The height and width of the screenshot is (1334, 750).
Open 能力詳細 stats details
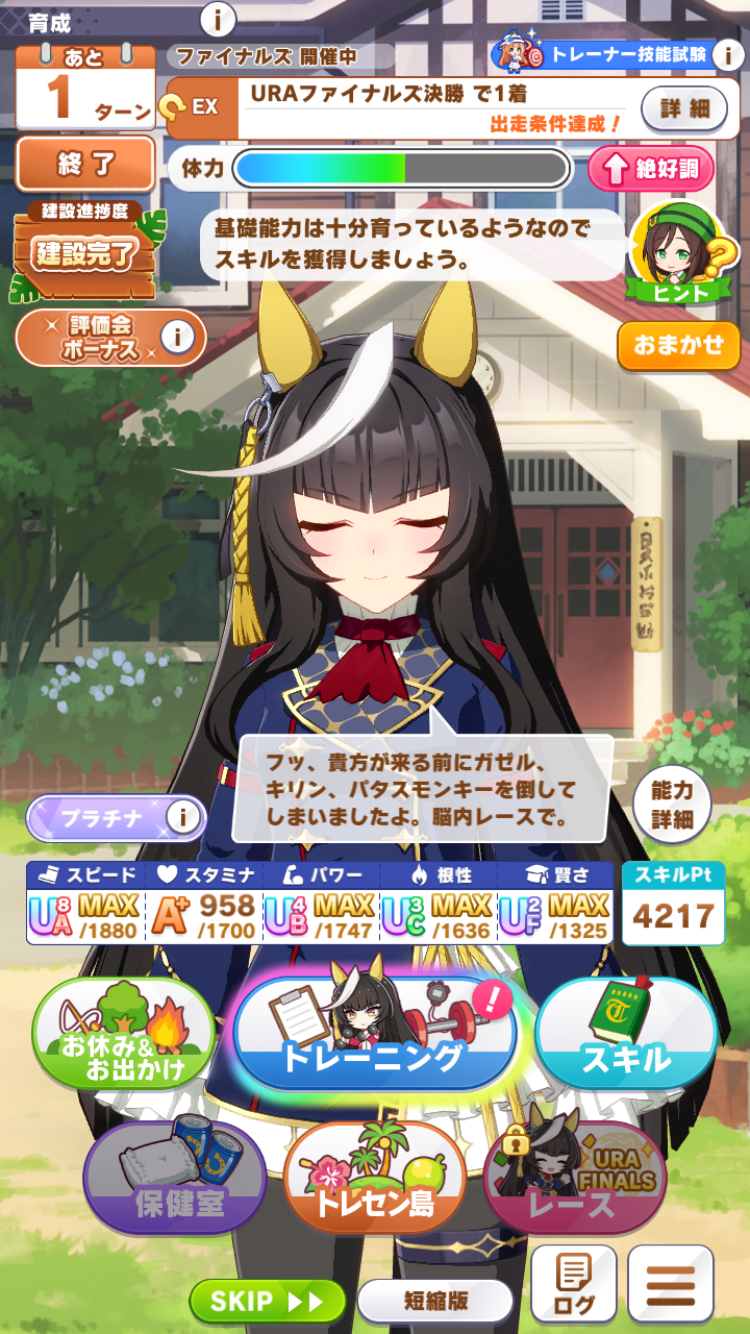pyautogui.click(x=672, y=804)
